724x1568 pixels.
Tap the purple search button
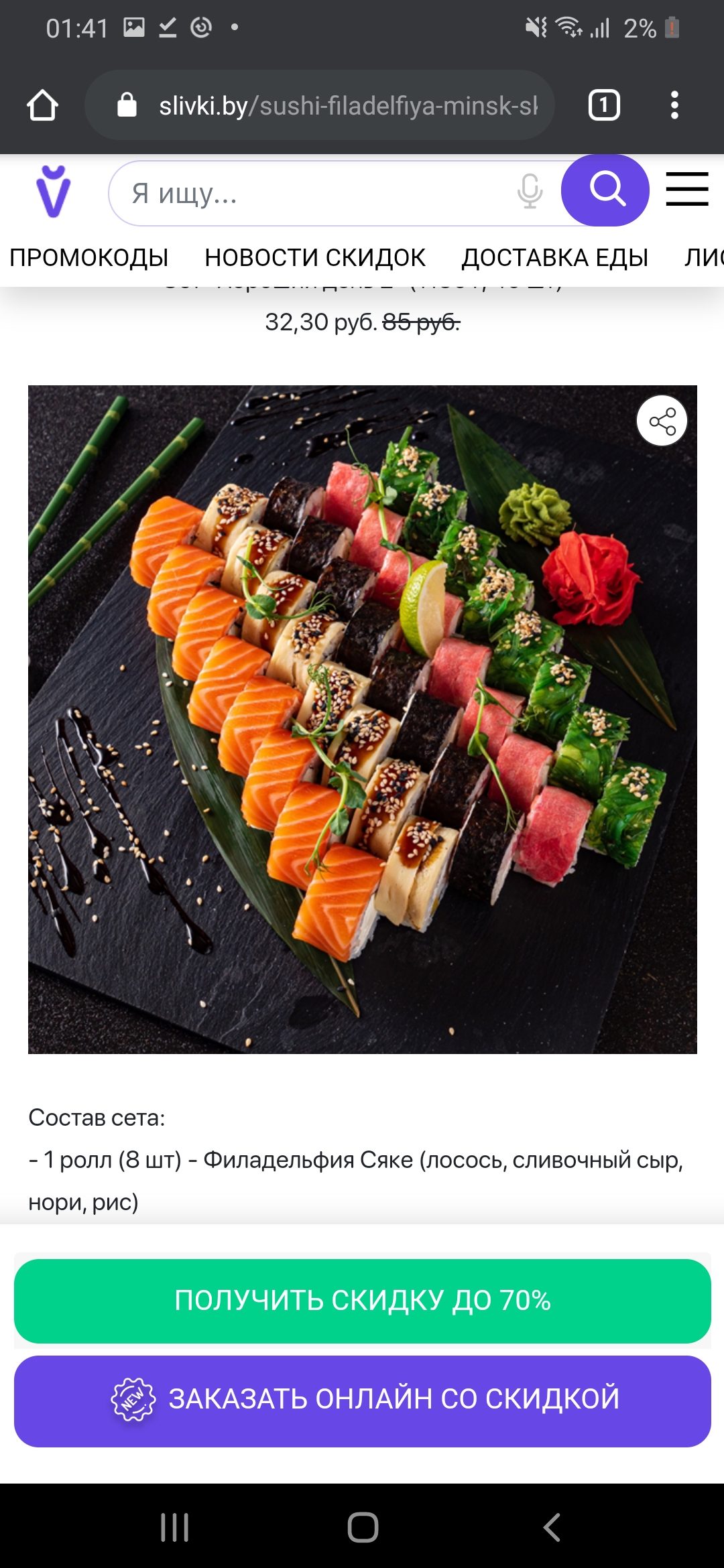point(605,190)
